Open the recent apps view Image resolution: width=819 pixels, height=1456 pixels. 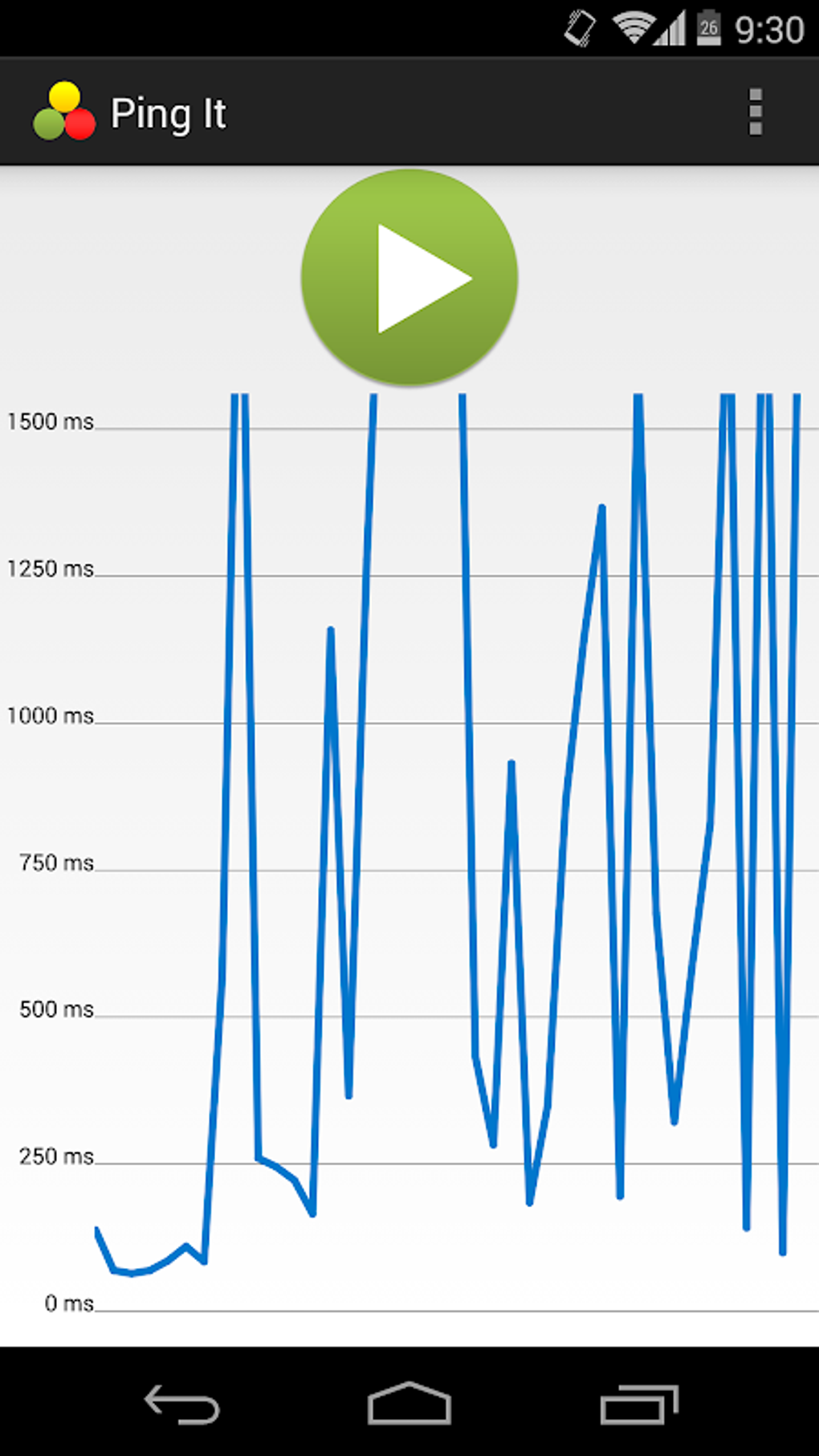(639, 1404)
